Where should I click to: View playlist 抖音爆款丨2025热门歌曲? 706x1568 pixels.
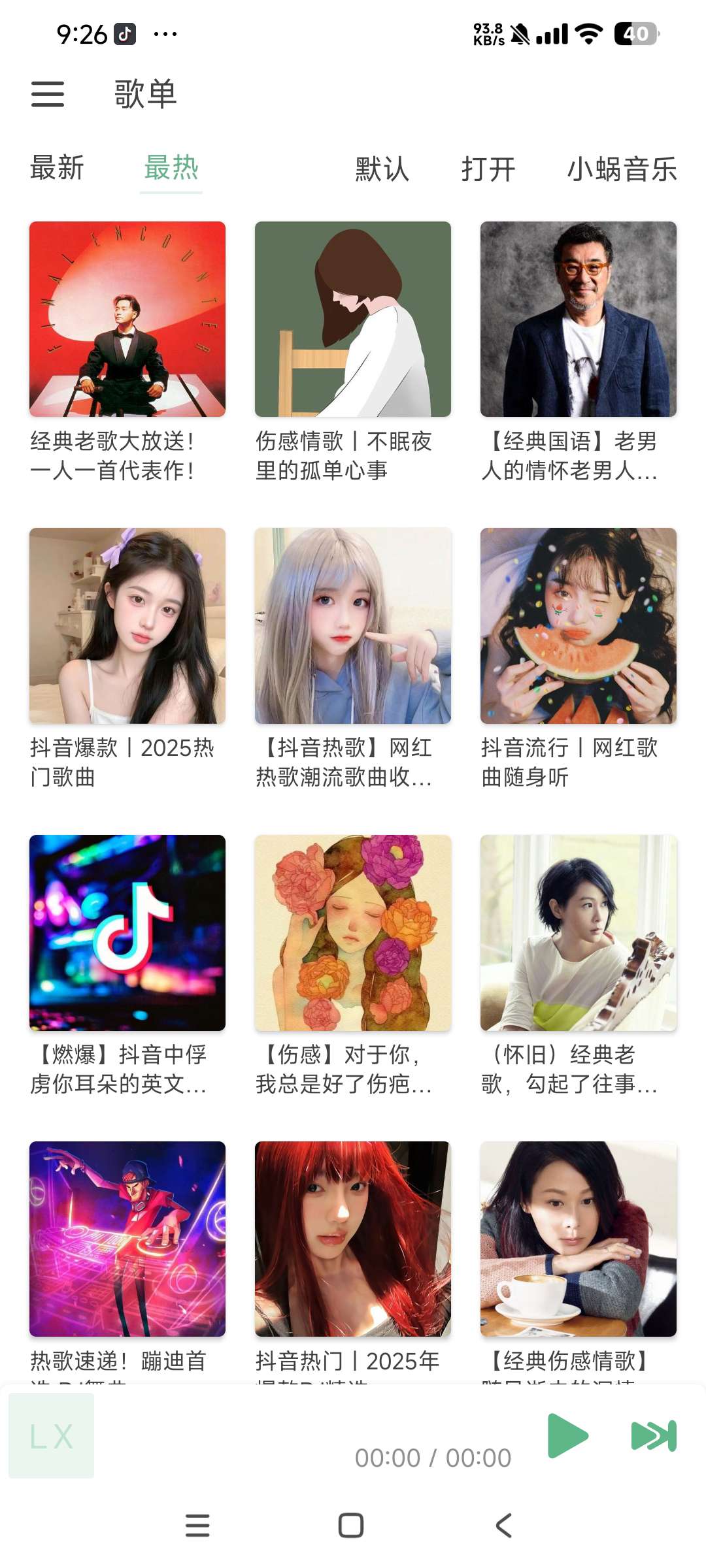tap(127, 626)
